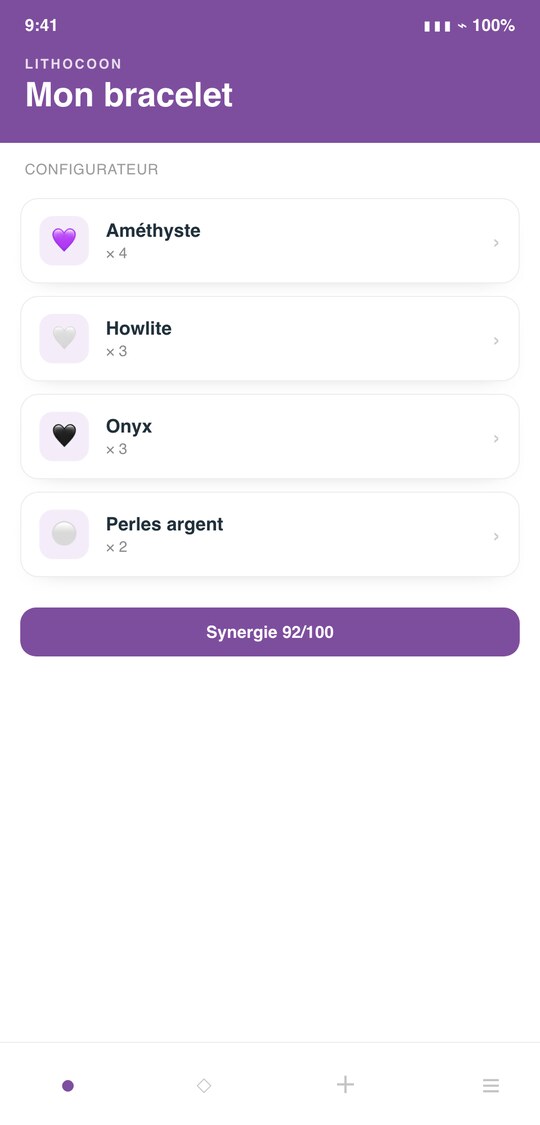Open the Howlite stone row
Viewport: 540px width, 1125px height.
[x=270, y=339]
